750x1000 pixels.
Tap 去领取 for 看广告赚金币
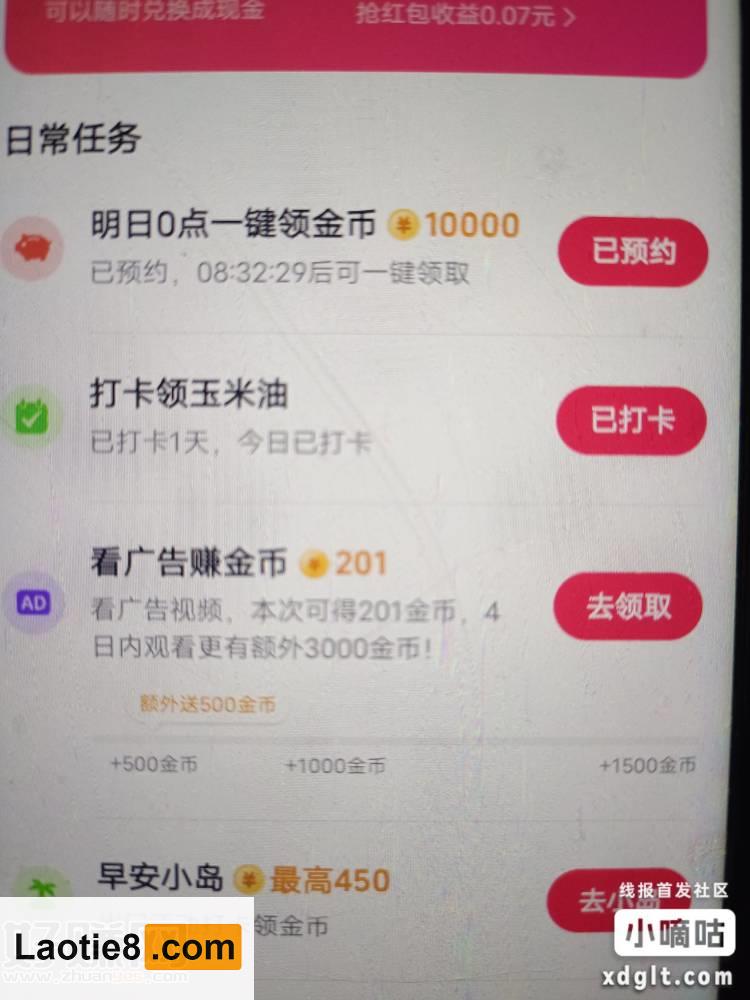(x=628, y=607)
